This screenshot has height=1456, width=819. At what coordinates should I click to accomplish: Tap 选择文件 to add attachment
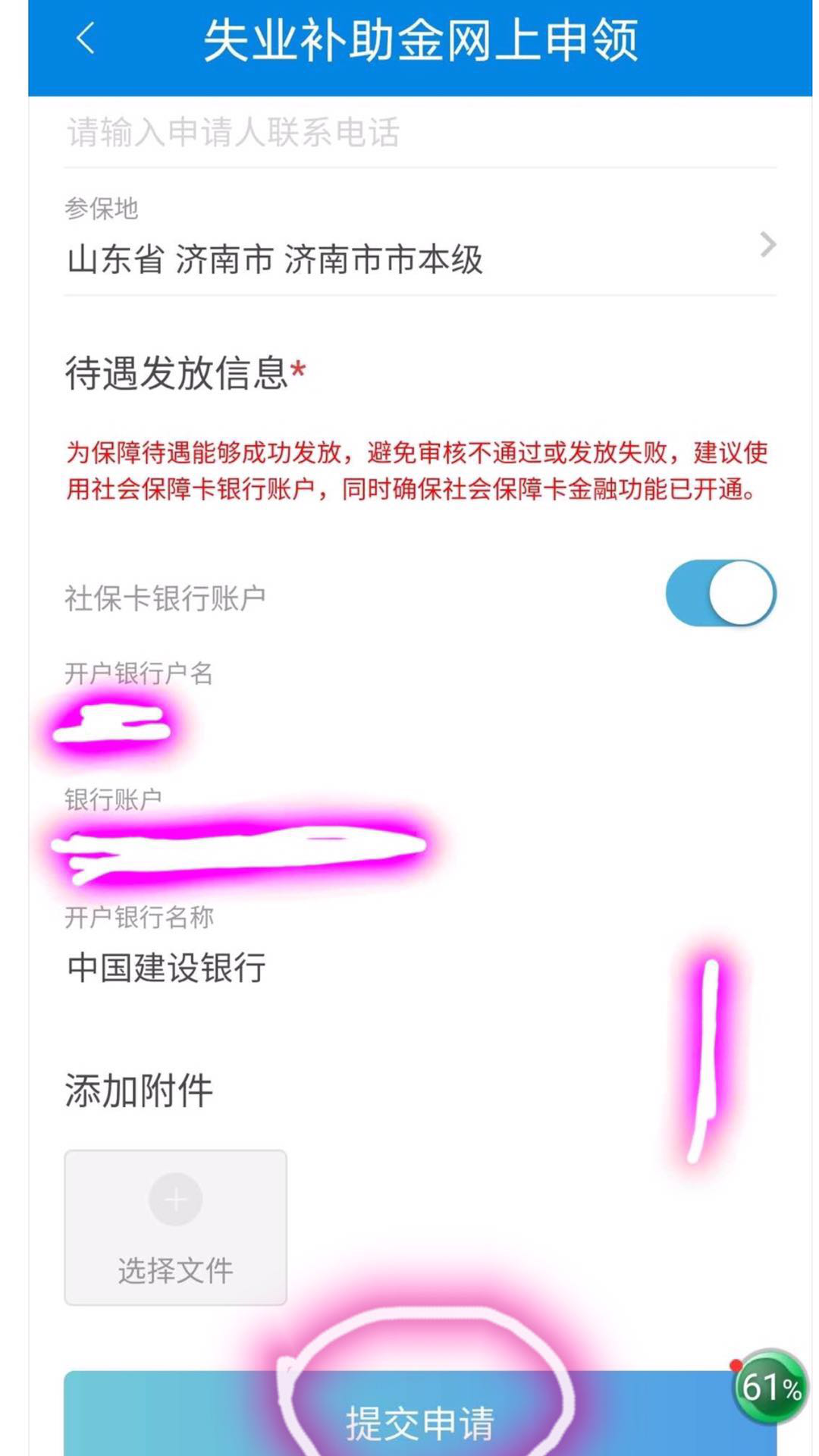pos(175,1227)
